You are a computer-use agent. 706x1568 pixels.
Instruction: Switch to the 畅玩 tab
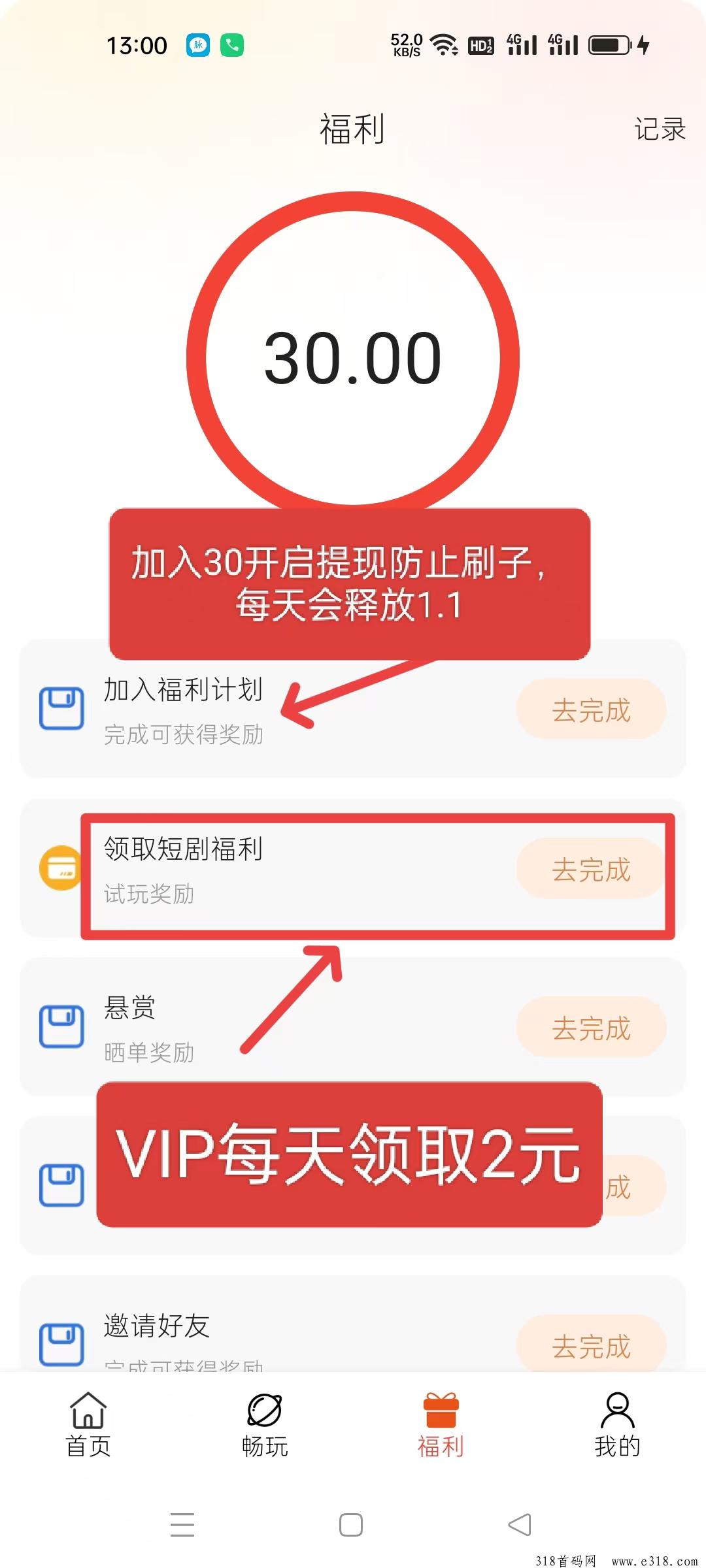[265, 1426]
